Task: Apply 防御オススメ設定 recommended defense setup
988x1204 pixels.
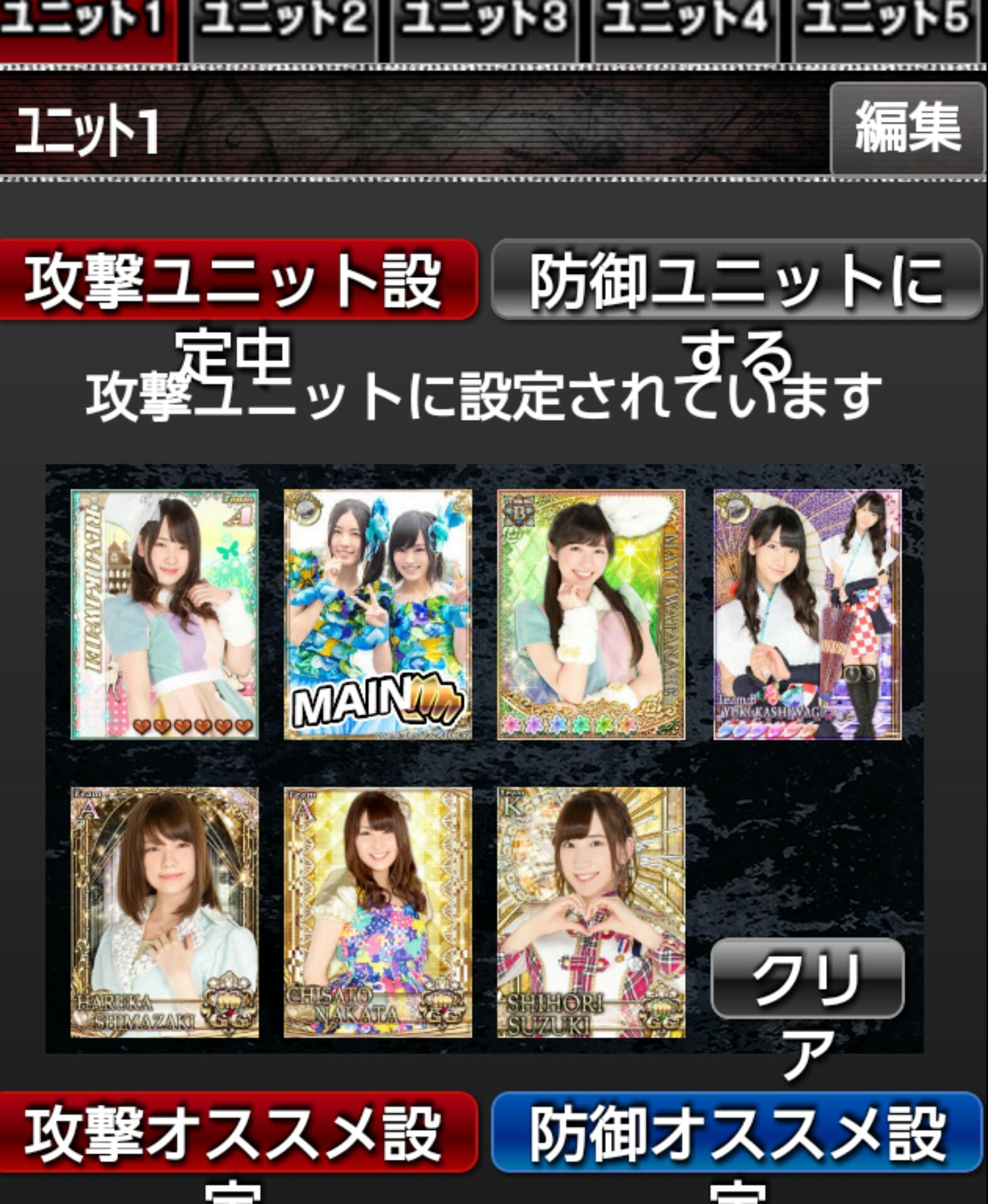Action: pos(736,1133)
